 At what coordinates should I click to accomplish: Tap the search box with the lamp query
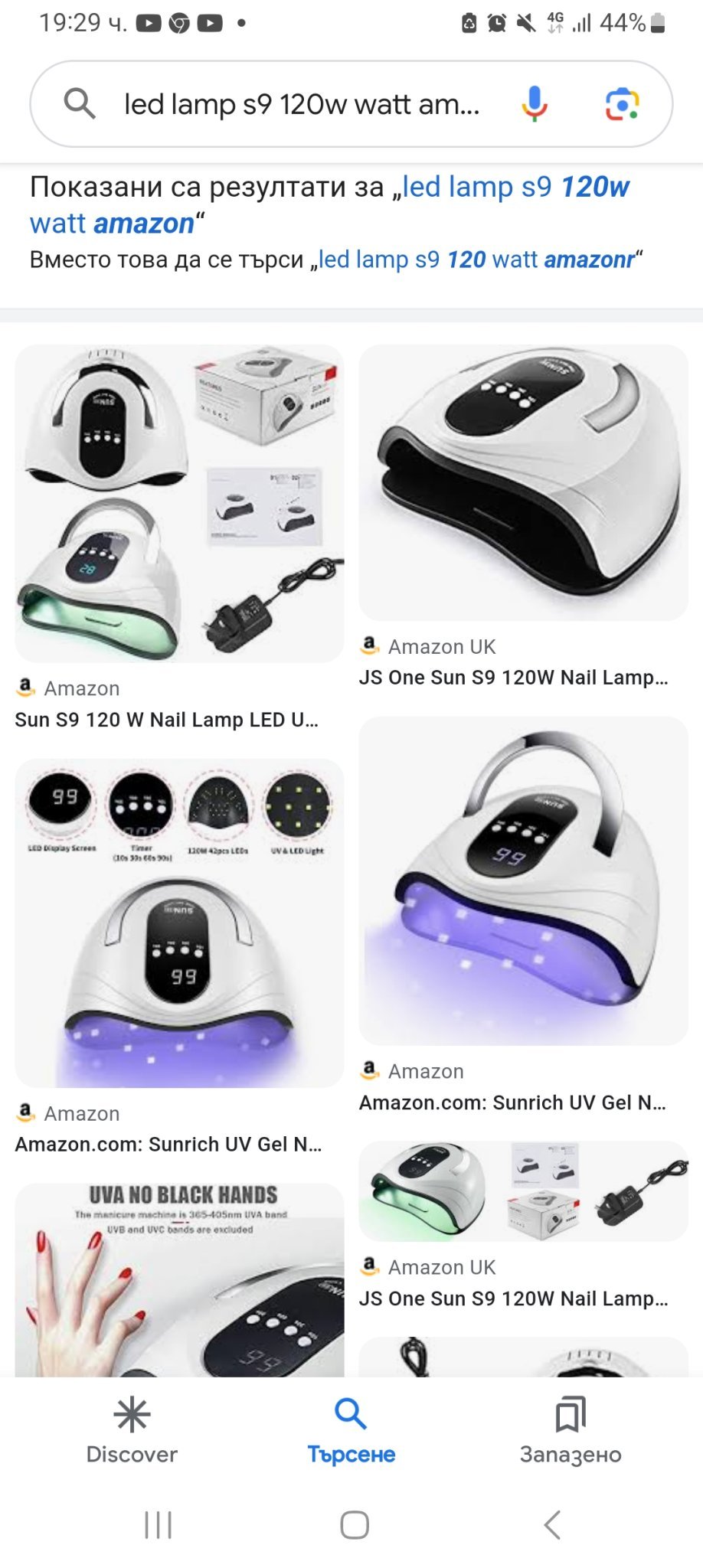(302, 104)
